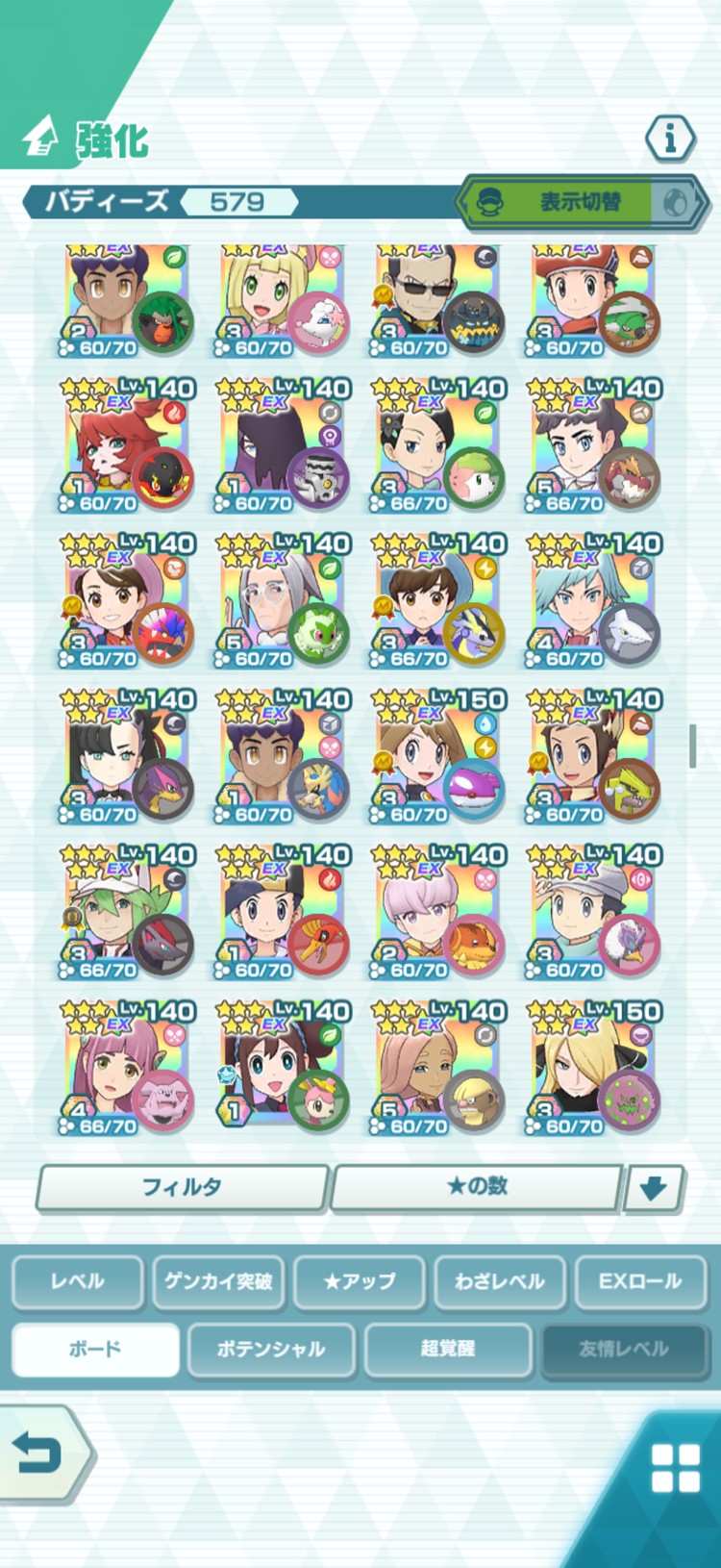721x1568 pixels.
Task: Switch to the ゲンカイ突破 tab
Action: [x=218, y=1281]
